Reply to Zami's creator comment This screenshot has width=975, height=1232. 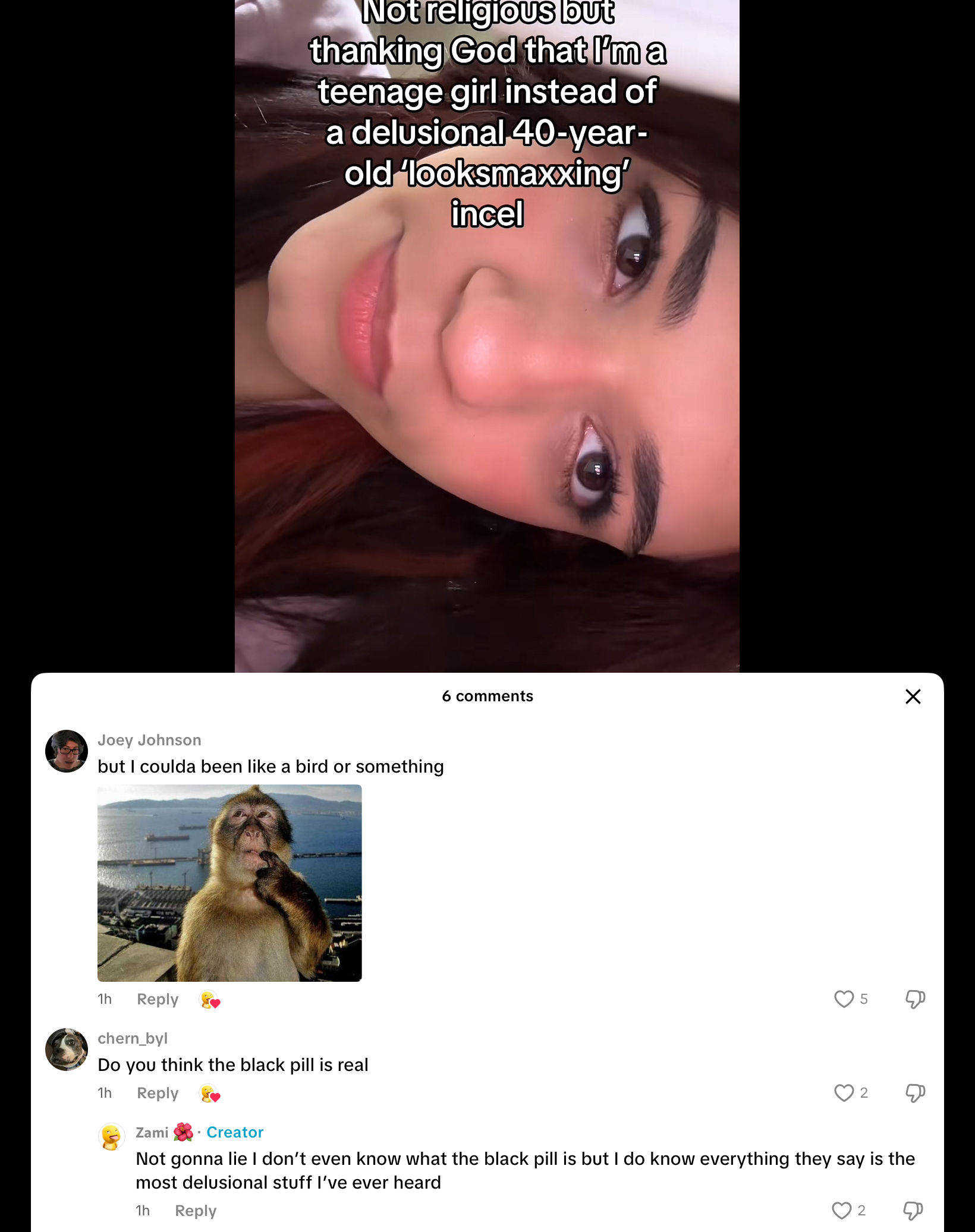click(196, 1211)
